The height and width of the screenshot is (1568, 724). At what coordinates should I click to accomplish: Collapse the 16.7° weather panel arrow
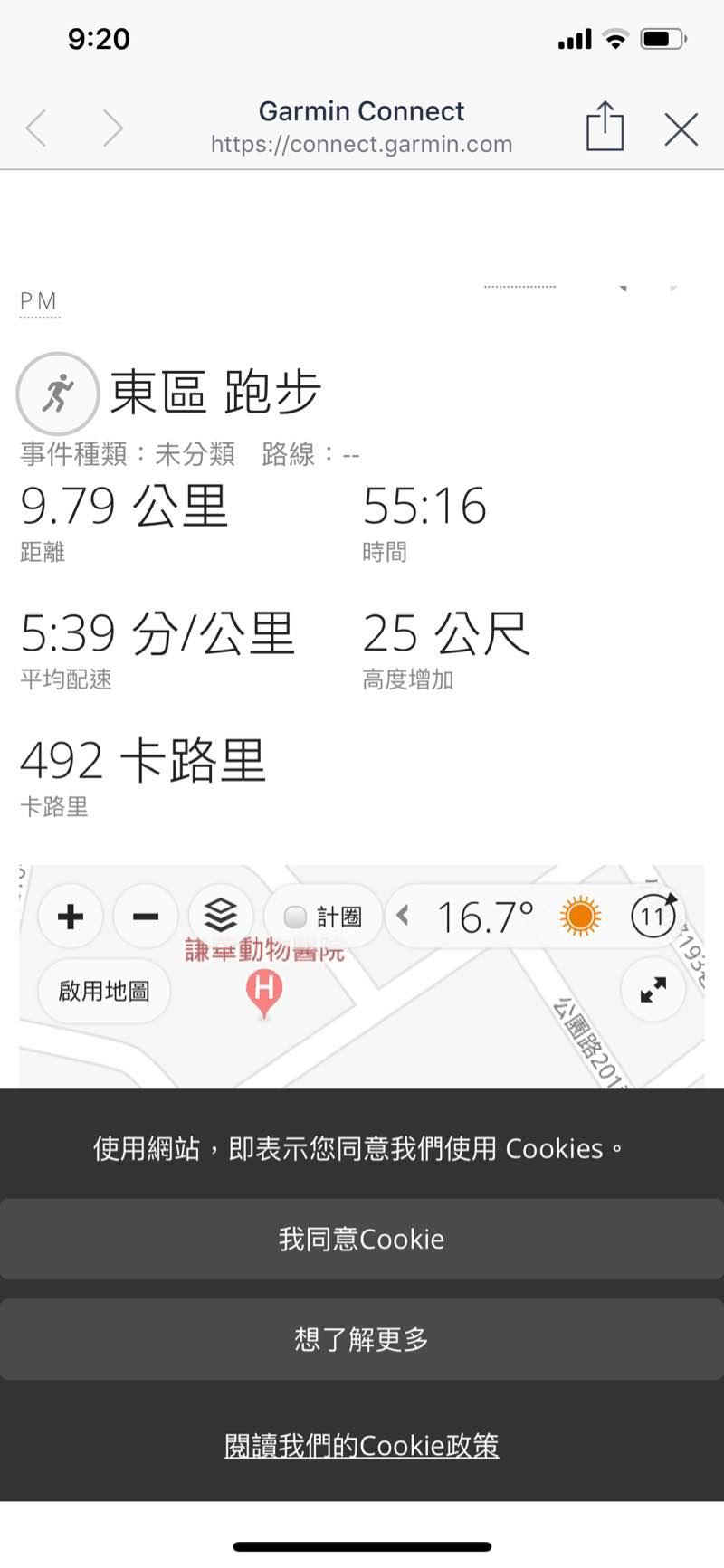point(404,916)
